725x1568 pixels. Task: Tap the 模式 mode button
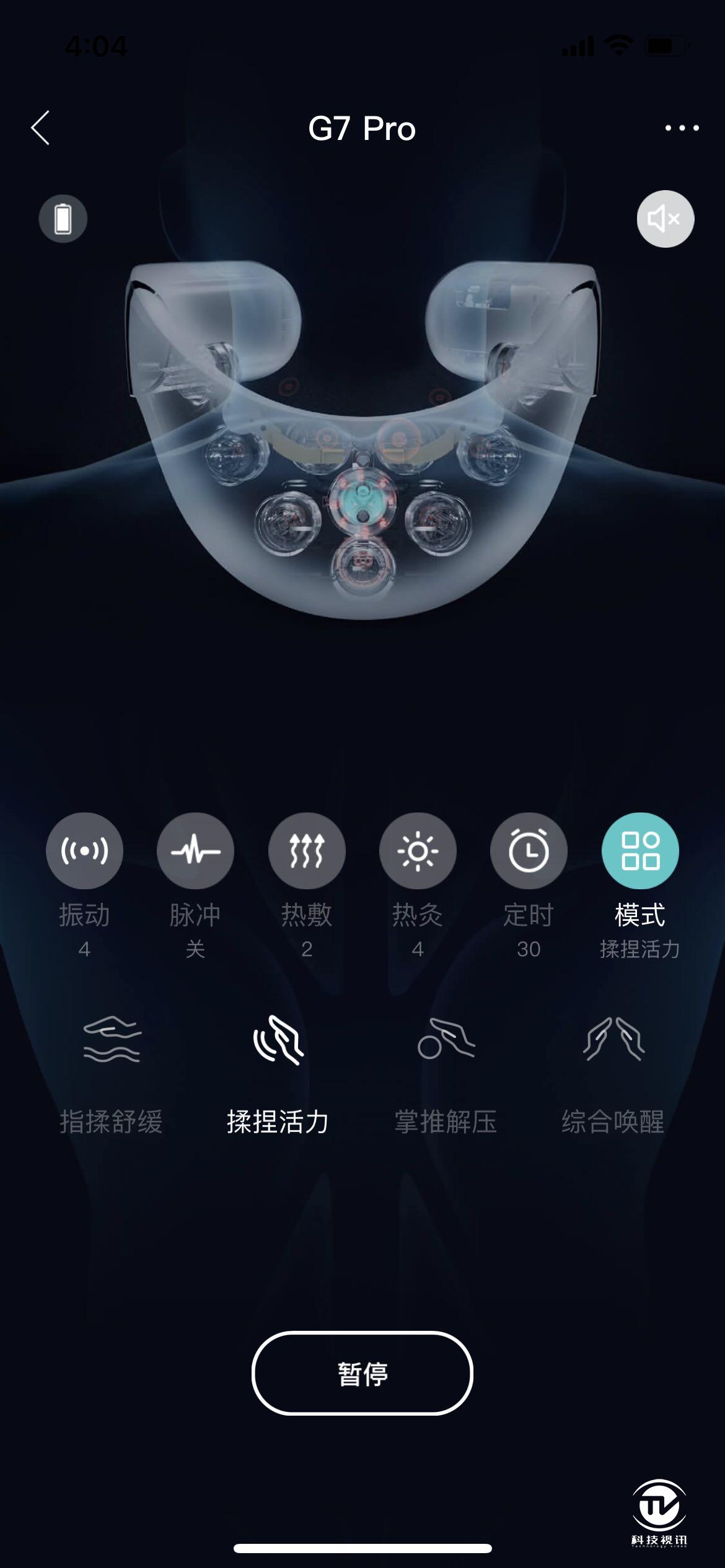tap(640, 851)
